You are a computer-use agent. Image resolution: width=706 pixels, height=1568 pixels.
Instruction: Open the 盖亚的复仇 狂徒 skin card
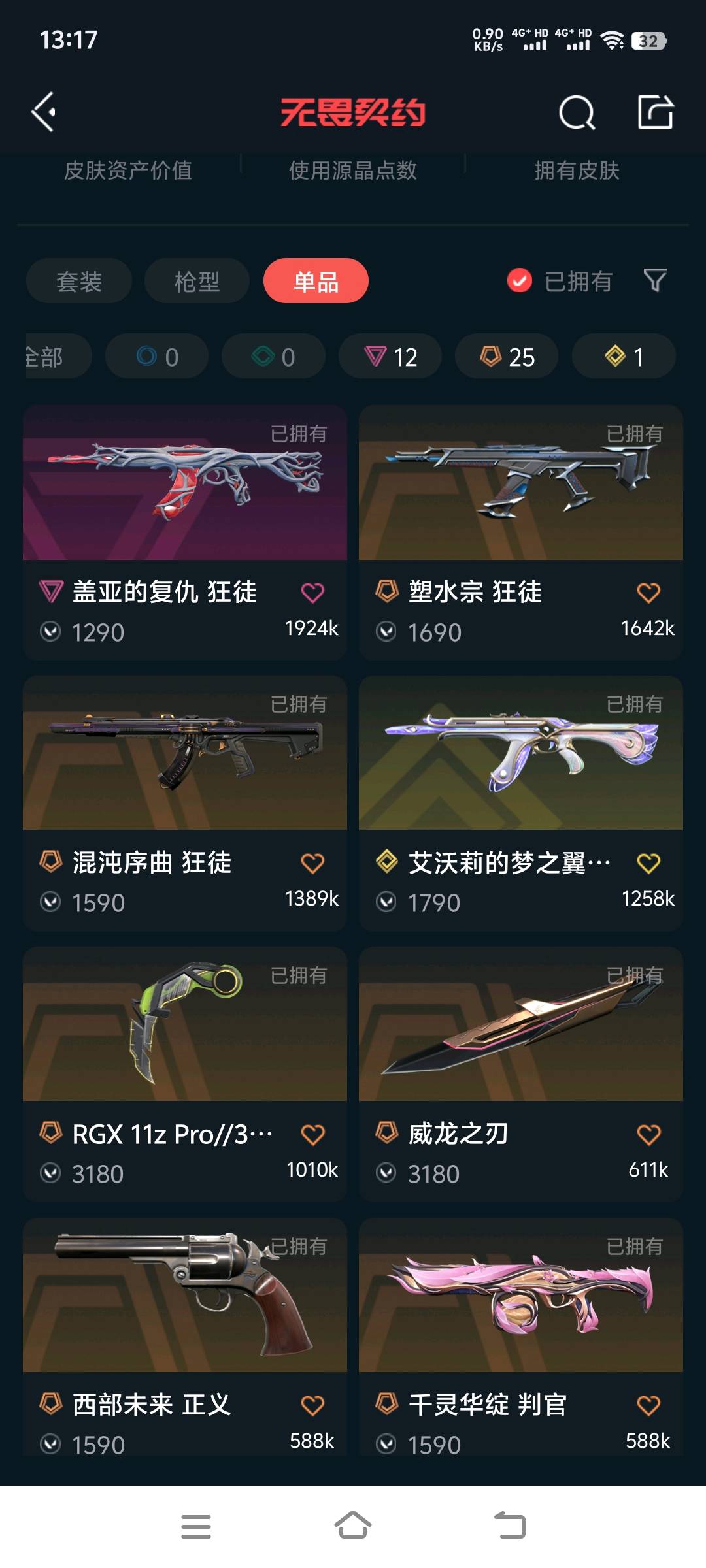pyautogui.click(x=185, y=532)
